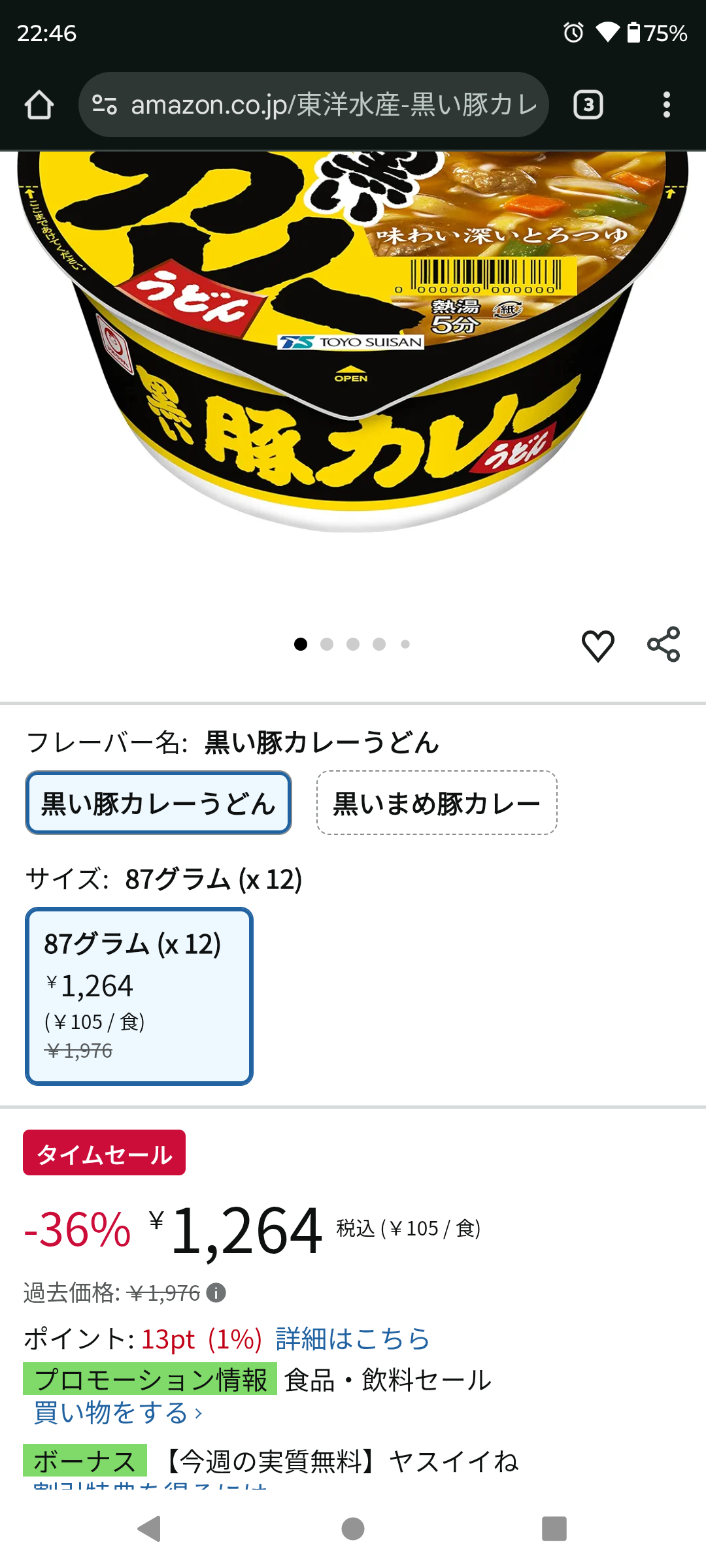Tap the image carousel page indicator dots
This screenshot has height=1568, width=706.
click(352, 644)
